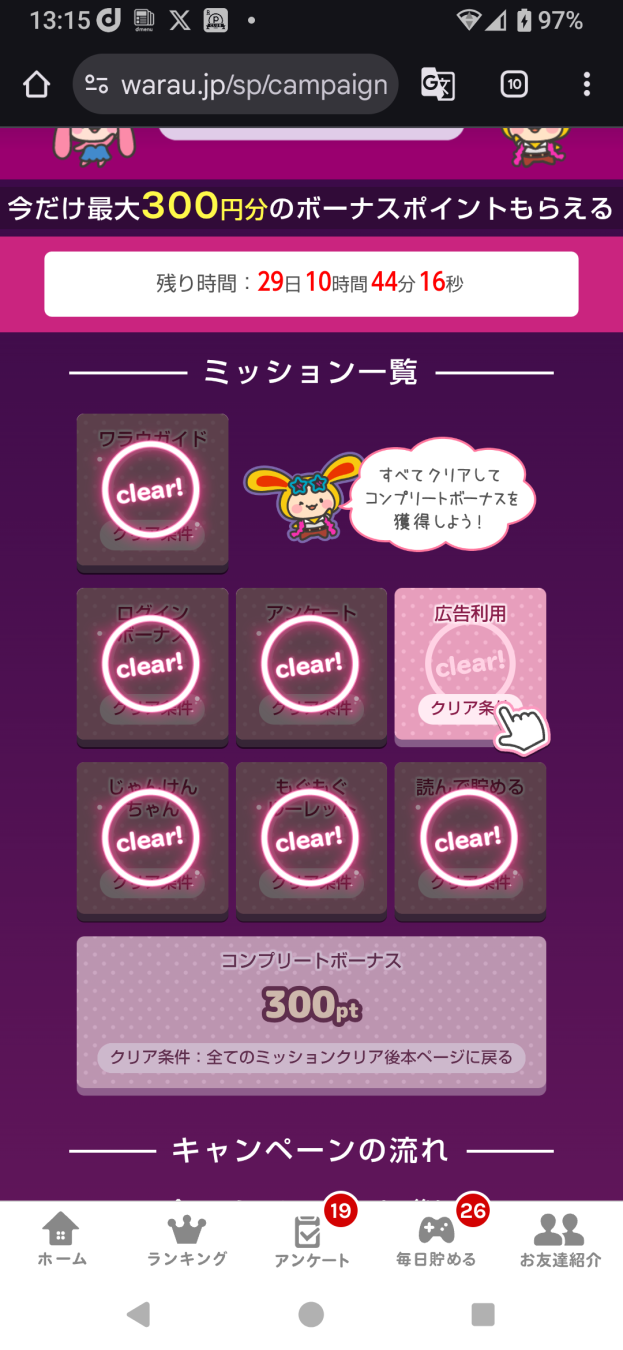Open the アンケート bottom tab

pos(311,1240)
